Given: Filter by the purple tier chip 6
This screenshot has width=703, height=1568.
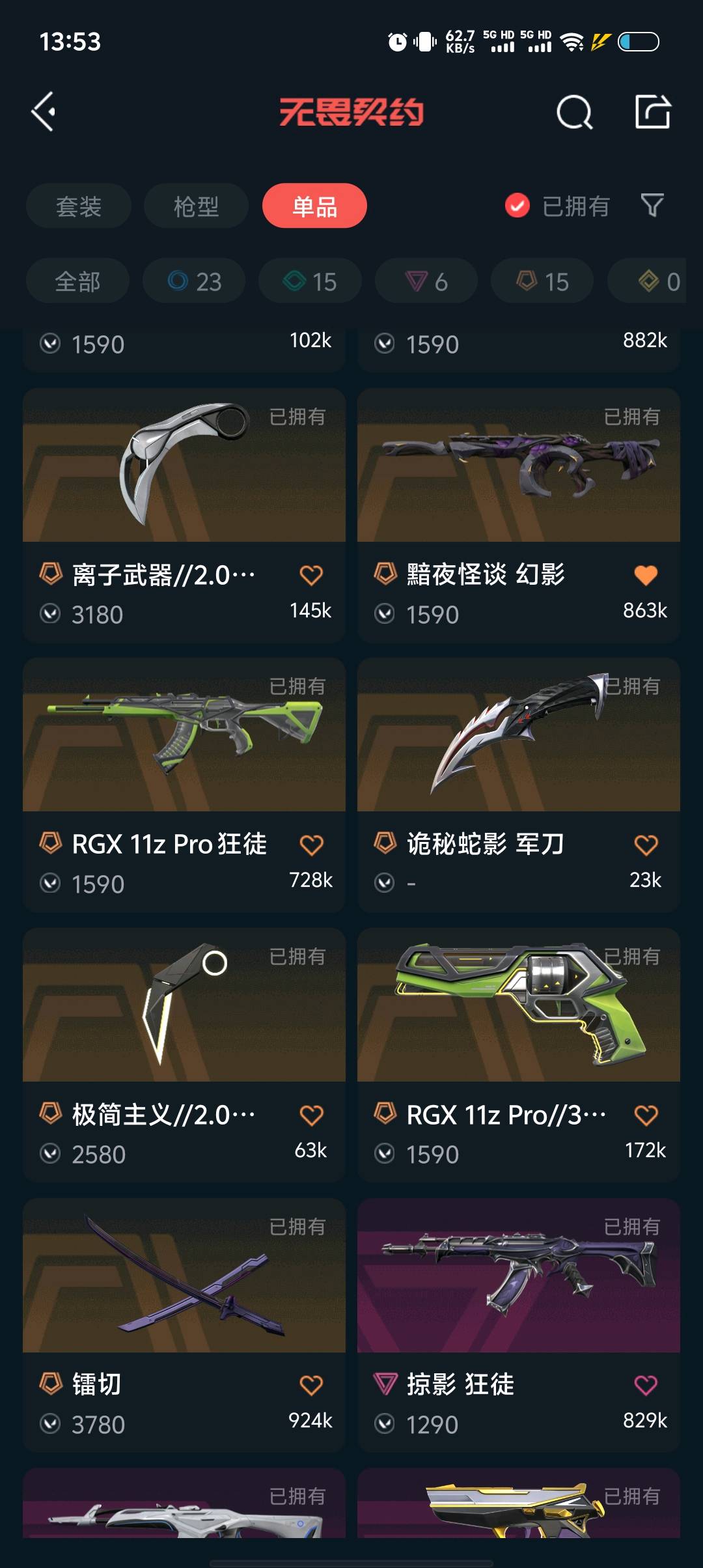Looking at the screenshot, I should tap(426, 281).
